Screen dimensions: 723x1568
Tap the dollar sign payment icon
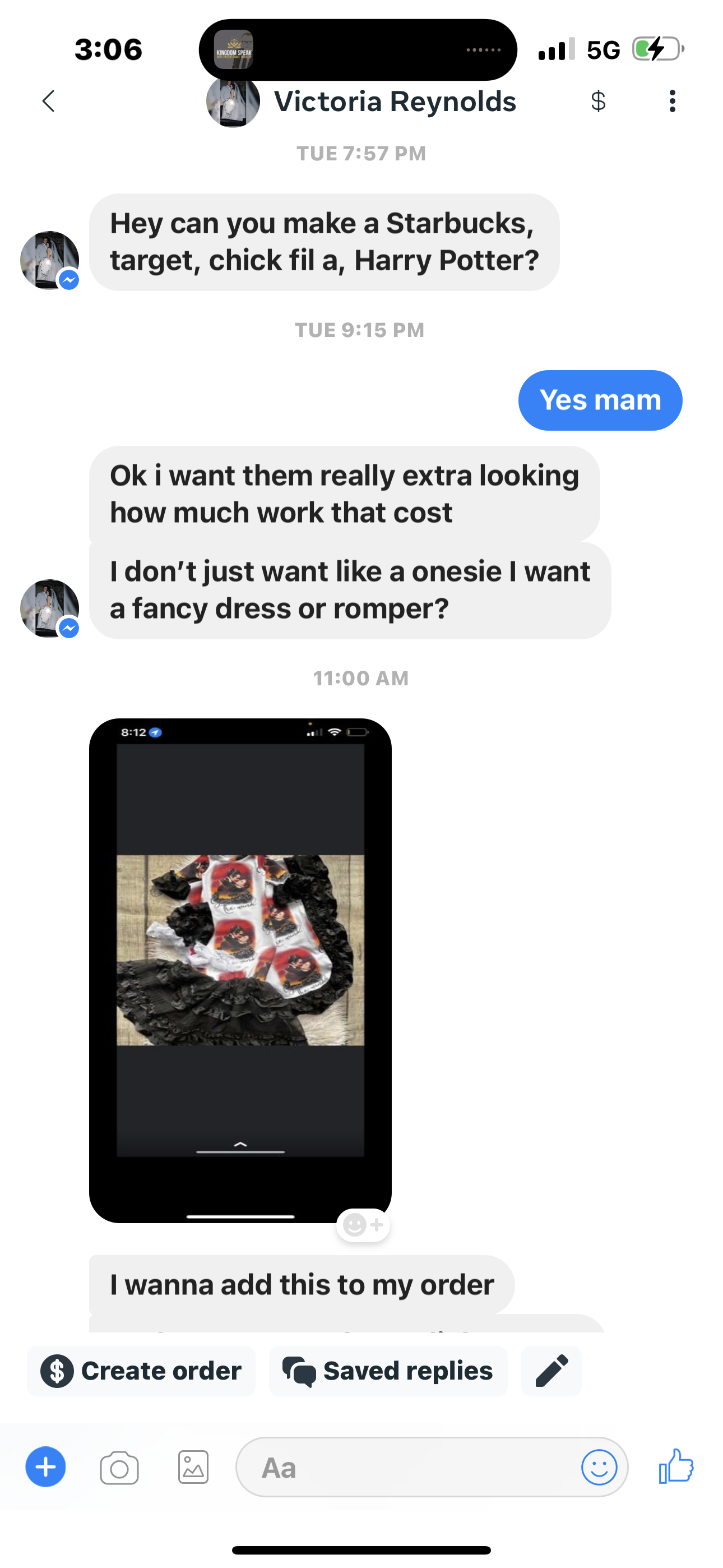[597, 101]
